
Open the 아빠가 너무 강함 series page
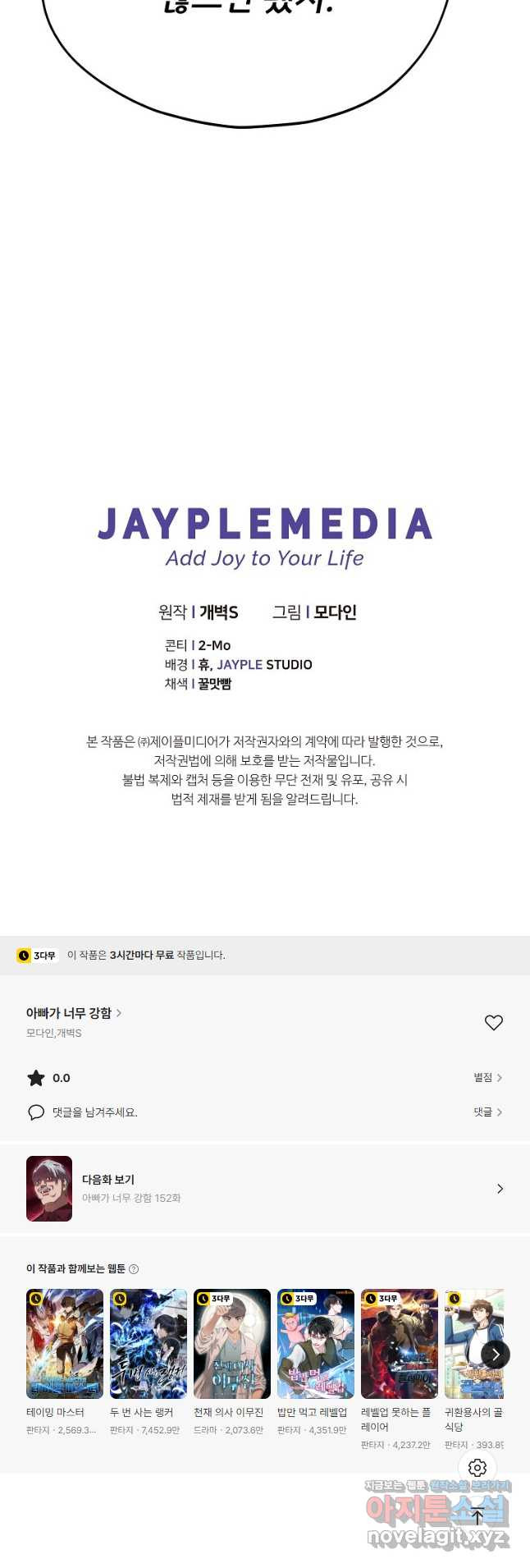tap(74, 1013)
